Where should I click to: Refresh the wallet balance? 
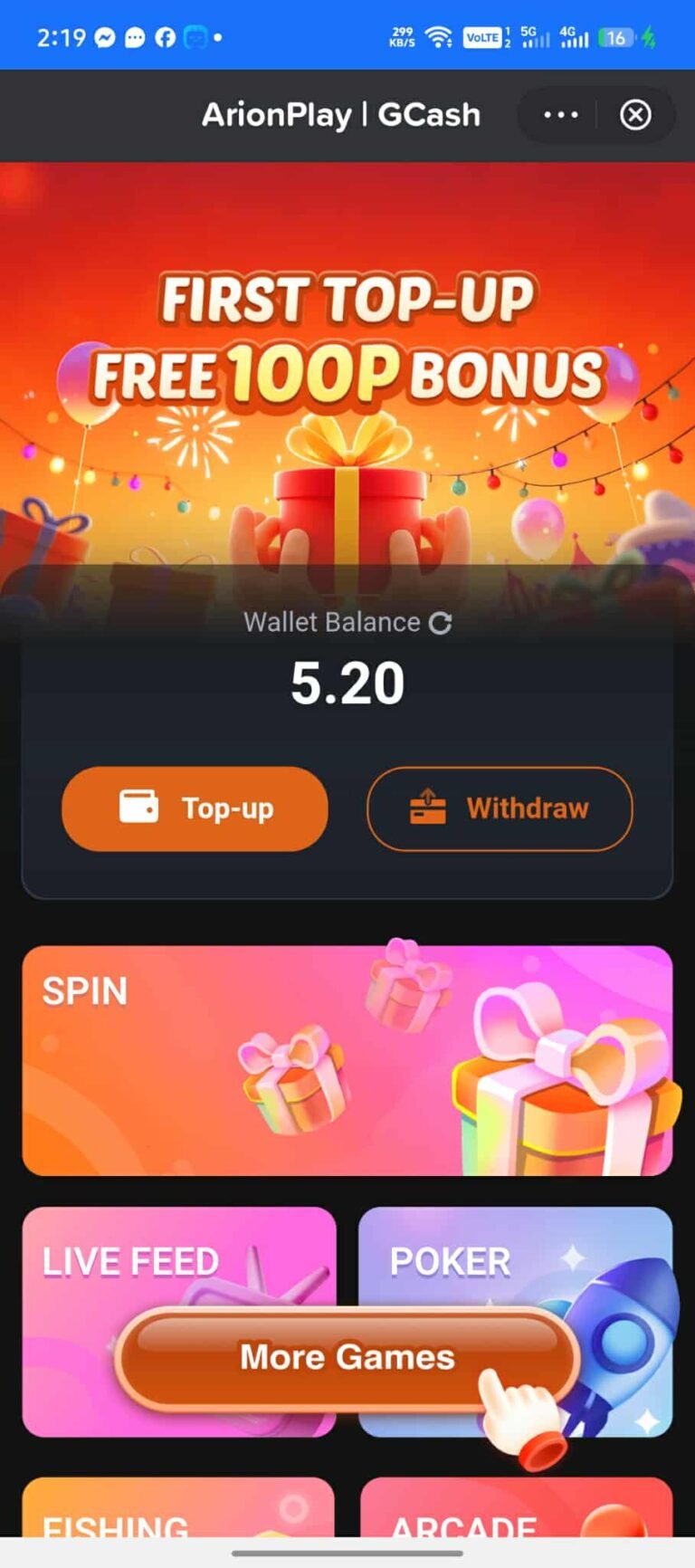pyautogui.click(x=441, y=623)
